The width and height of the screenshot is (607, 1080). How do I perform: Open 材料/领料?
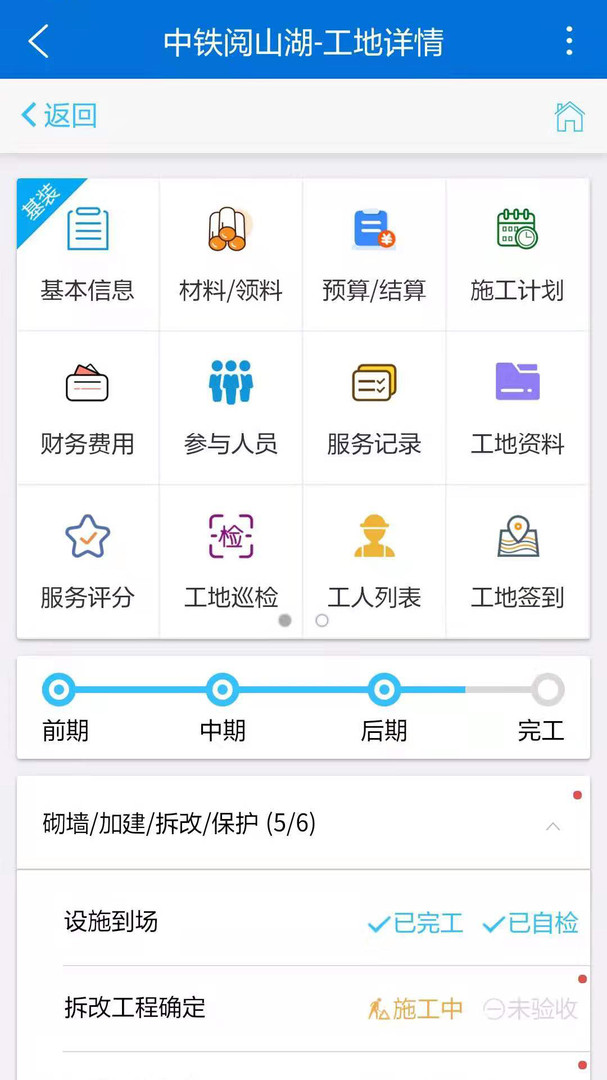click(x=230, y=254)
